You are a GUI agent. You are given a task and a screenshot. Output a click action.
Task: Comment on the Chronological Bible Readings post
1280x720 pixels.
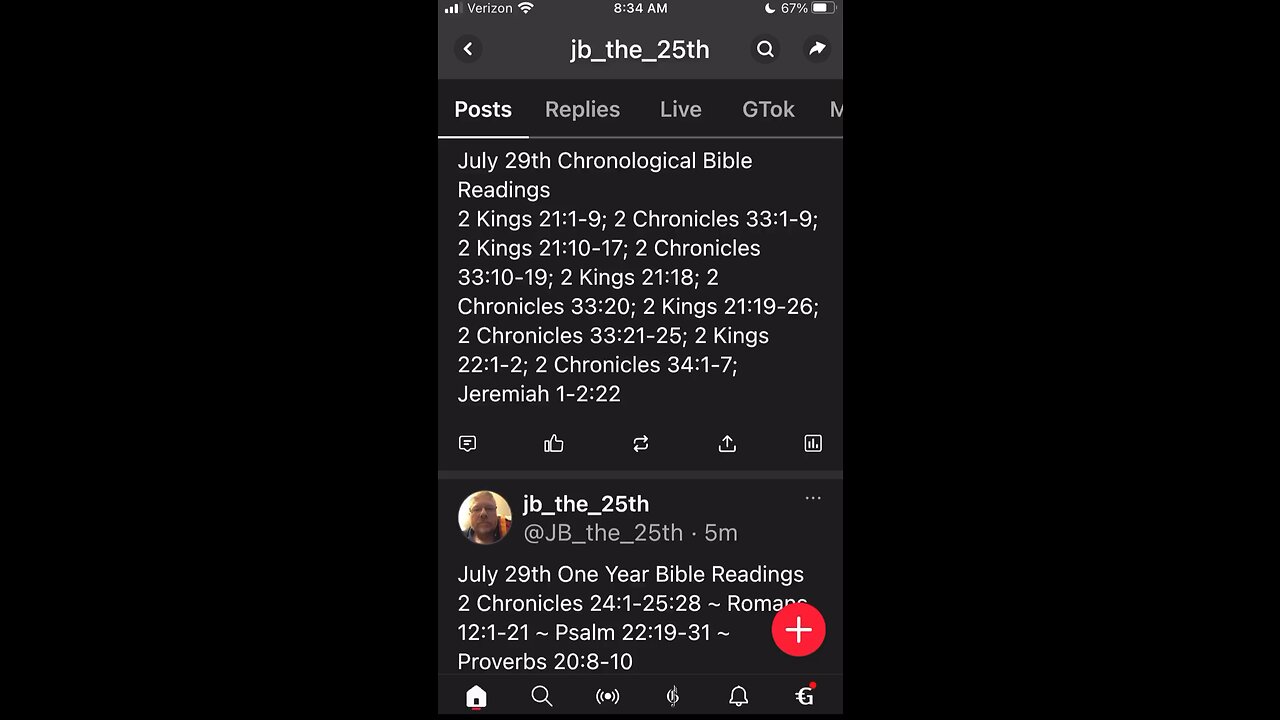coord(467,443)
